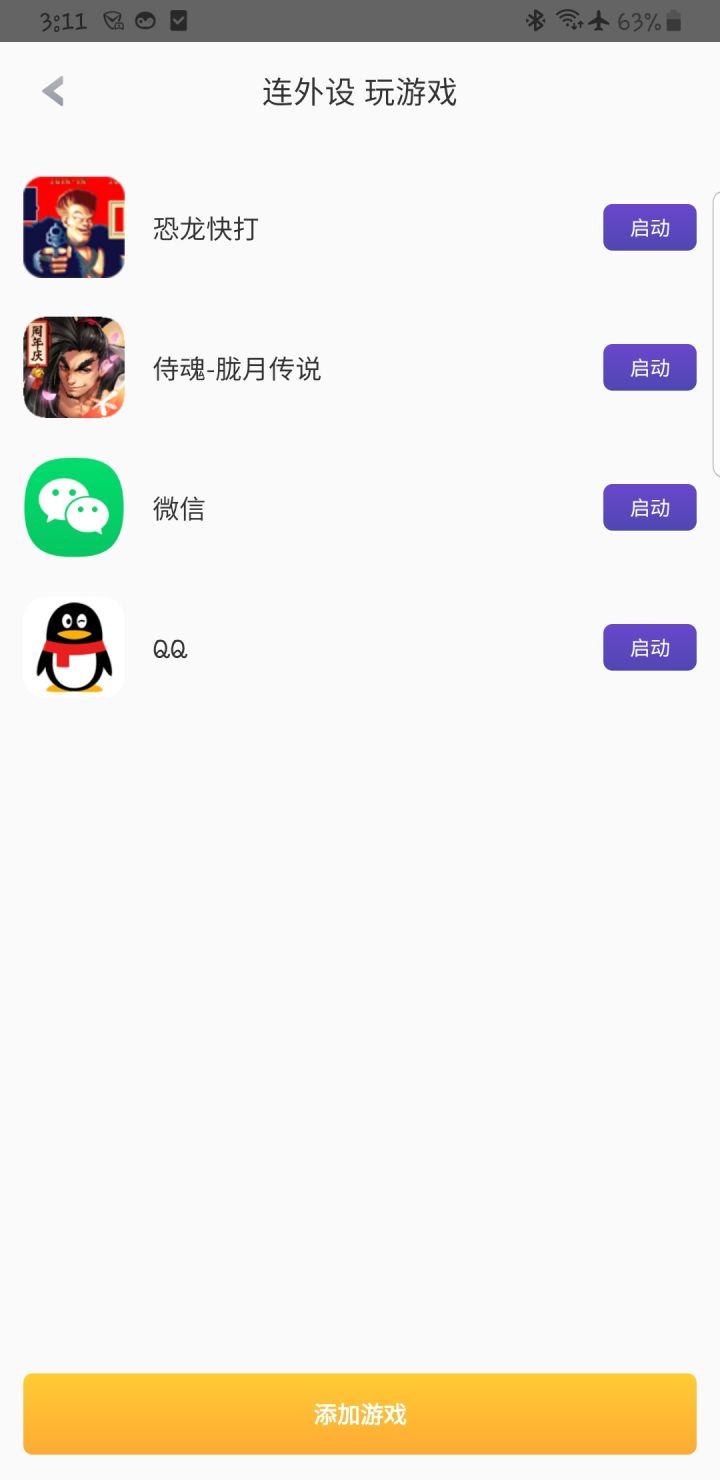Select the QQ app name text
The image size is (720, 1480).
(169, 647)
